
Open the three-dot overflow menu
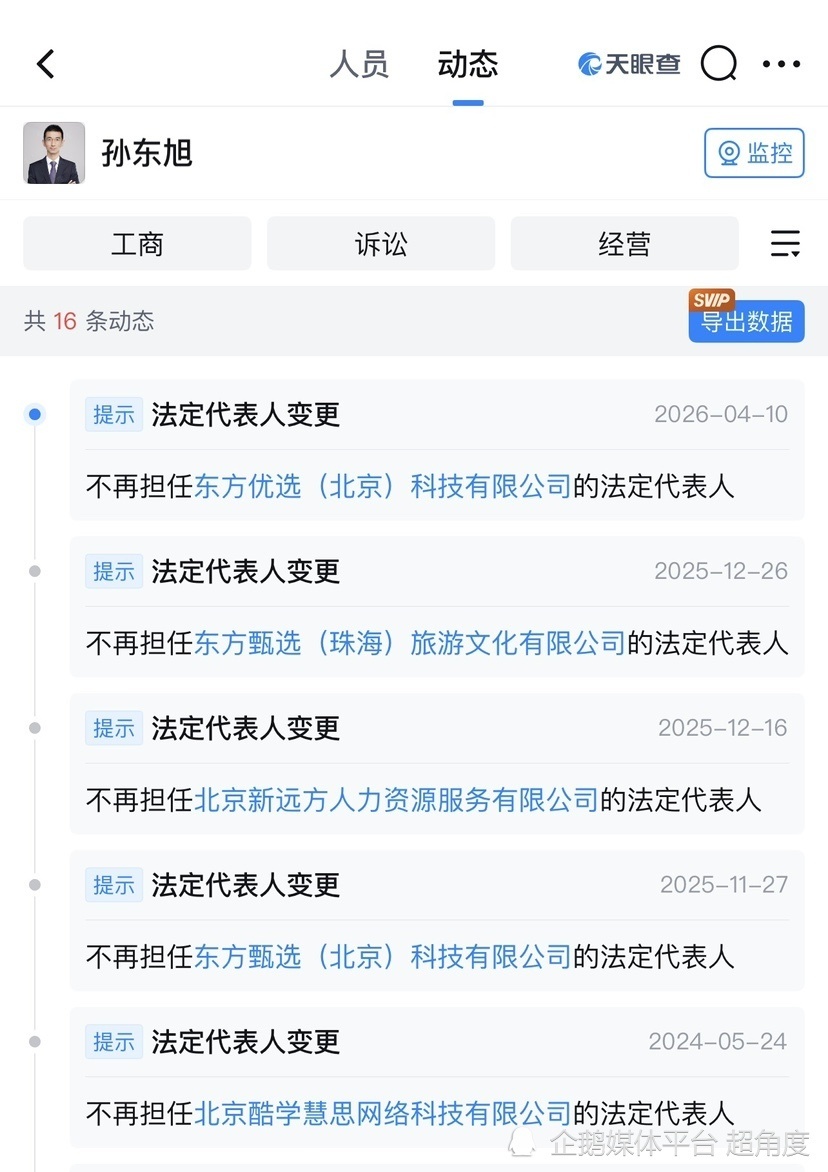pyautogui.click(x=781, y=65)
